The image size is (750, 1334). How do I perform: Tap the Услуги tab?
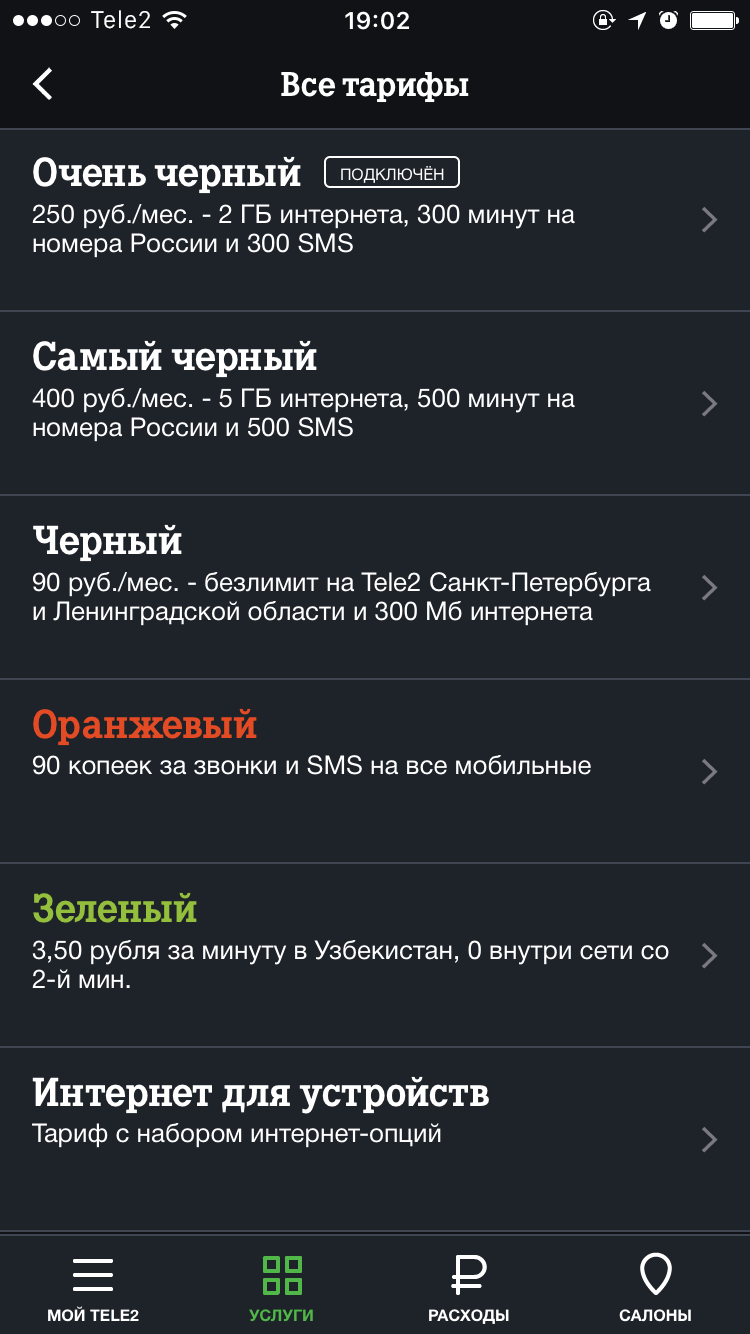point(281,1287)
